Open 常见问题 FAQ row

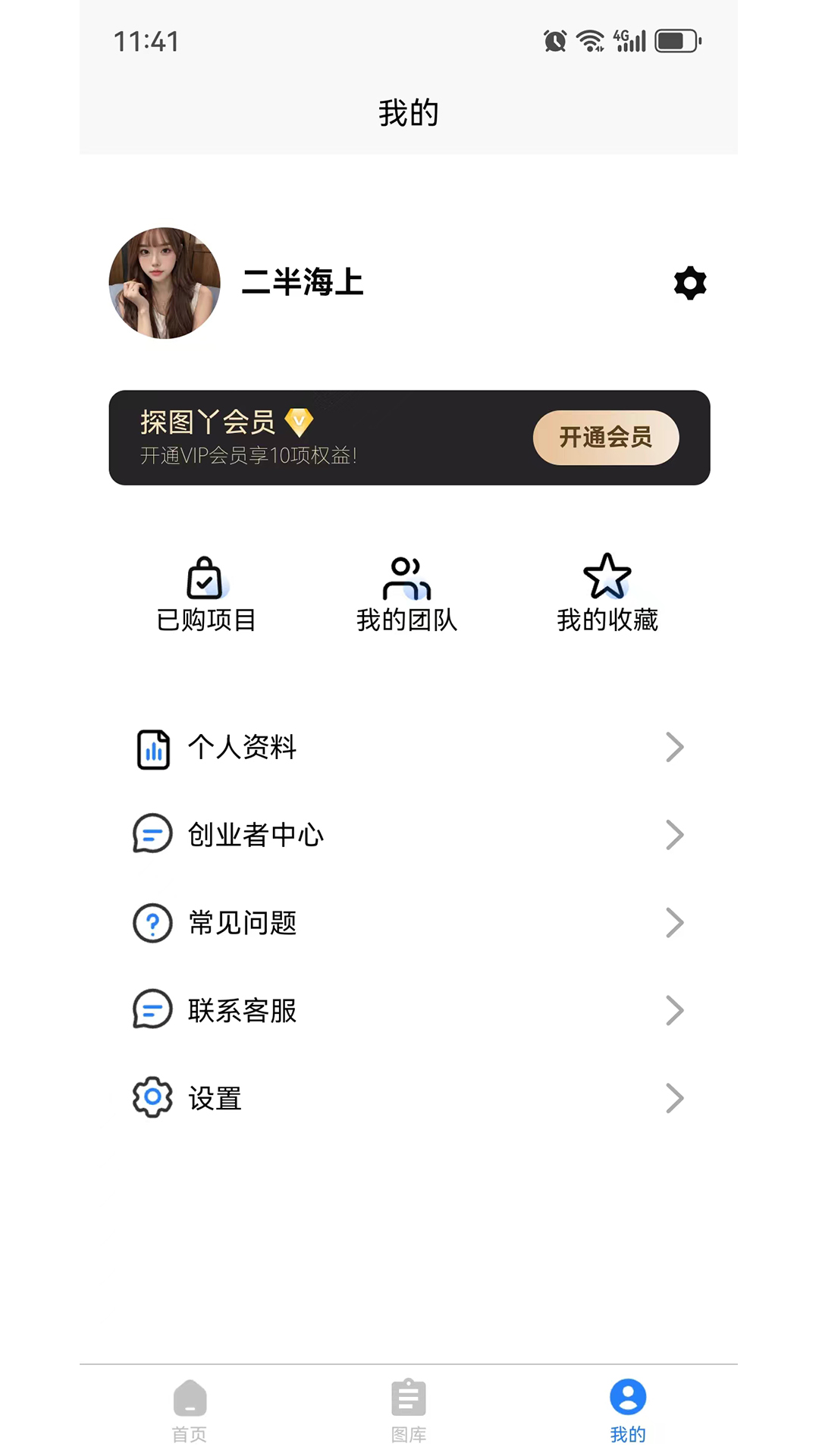(x=409, y=923)
